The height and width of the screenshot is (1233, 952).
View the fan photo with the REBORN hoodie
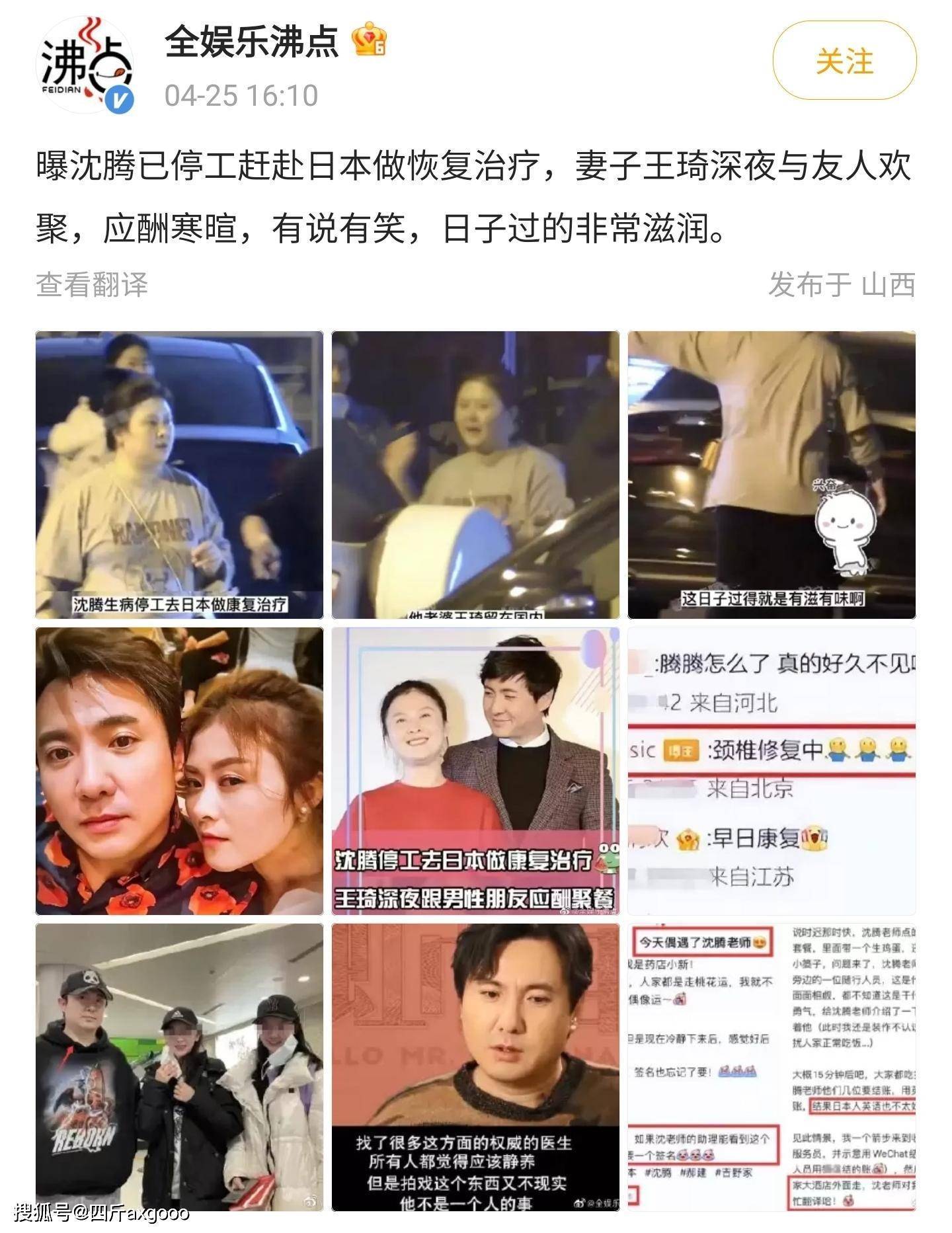179,1067
